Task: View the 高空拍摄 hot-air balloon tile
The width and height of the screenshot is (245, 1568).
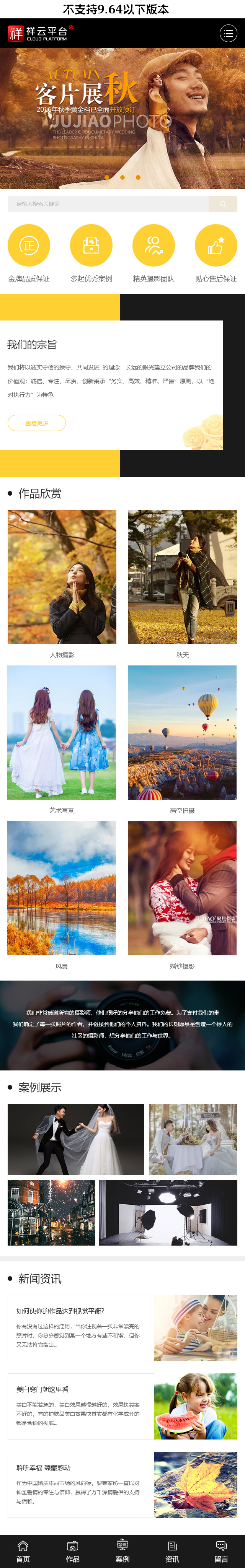Action: point(182,732)
